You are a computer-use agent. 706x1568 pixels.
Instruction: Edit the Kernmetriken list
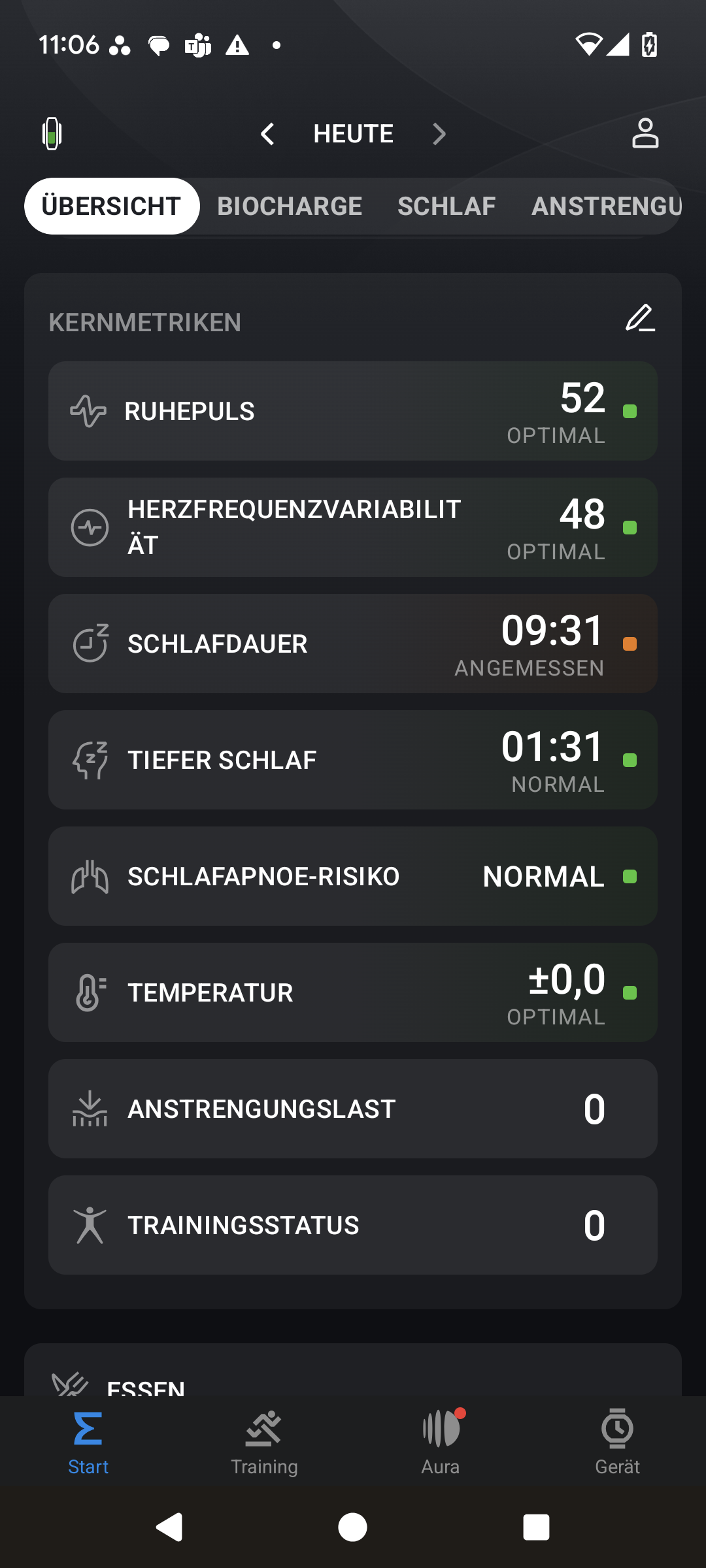[x=640, y=319]
